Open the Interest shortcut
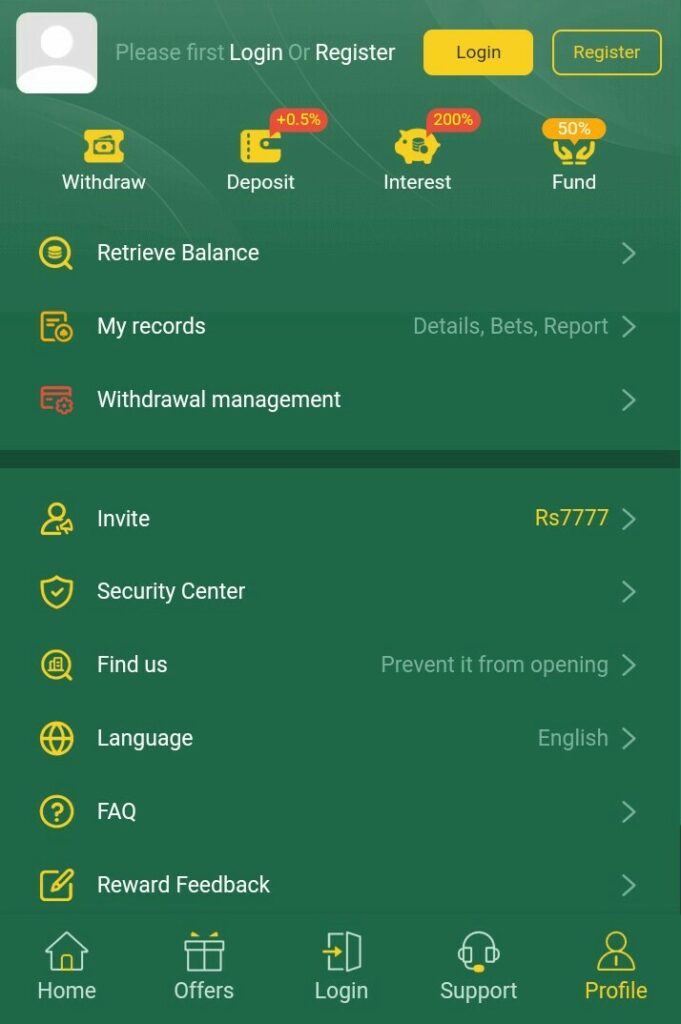 pos(417,160)
